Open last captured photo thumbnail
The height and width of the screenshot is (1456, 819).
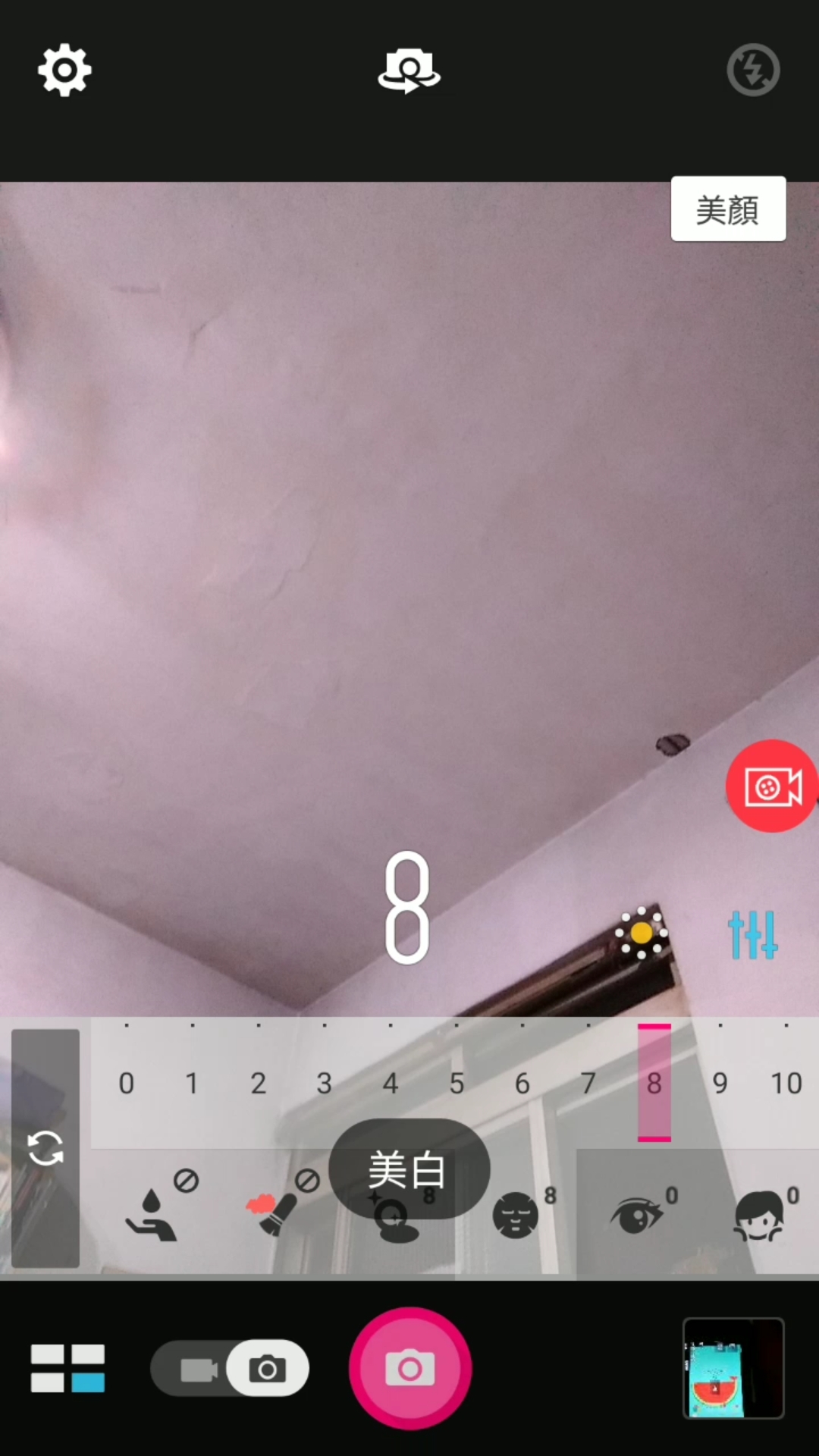coord(733,1369)
